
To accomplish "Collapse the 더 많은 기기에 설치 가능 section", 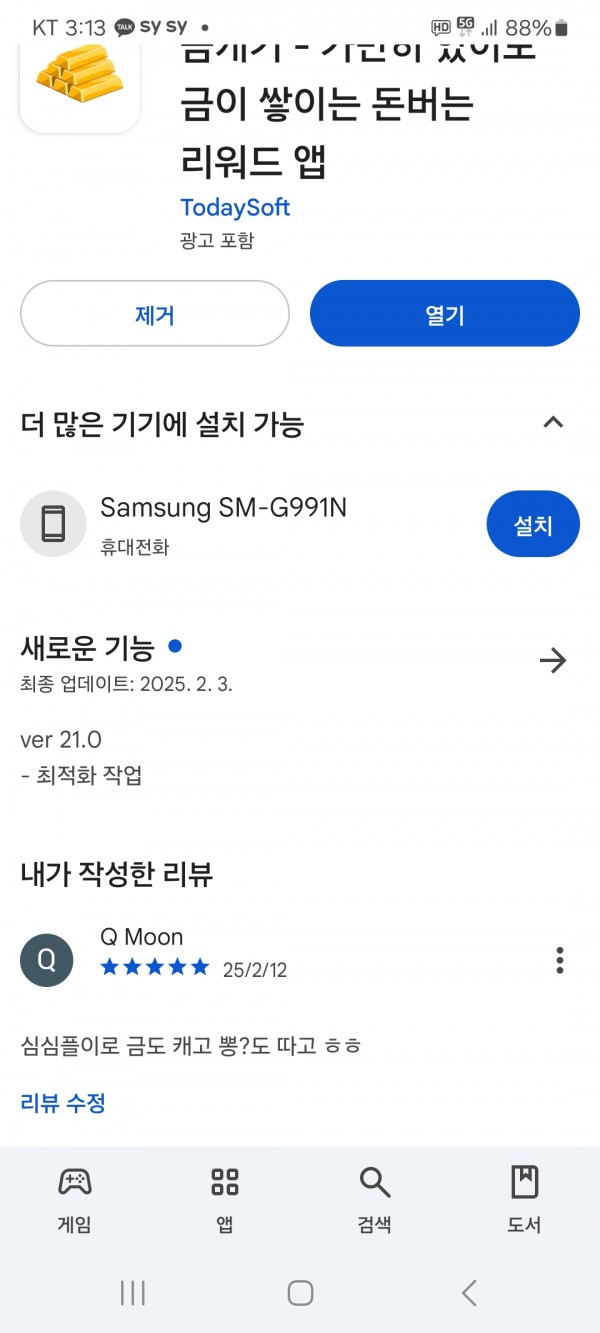I will pyautogui.click(x=553, y=423).
